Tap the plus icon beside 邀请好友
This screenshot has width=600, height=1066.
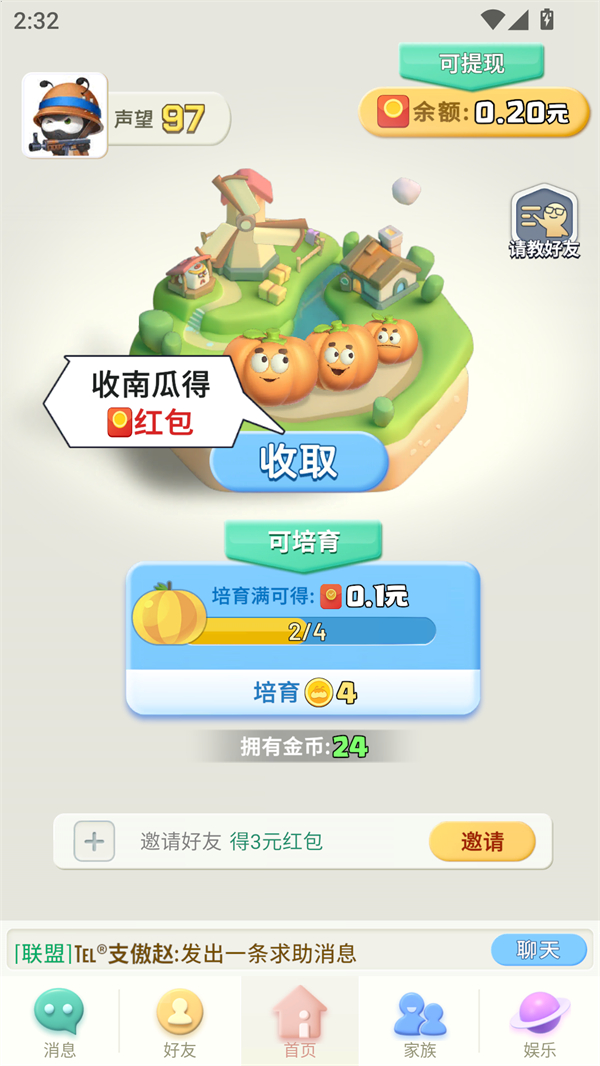(x=94, y=841)
